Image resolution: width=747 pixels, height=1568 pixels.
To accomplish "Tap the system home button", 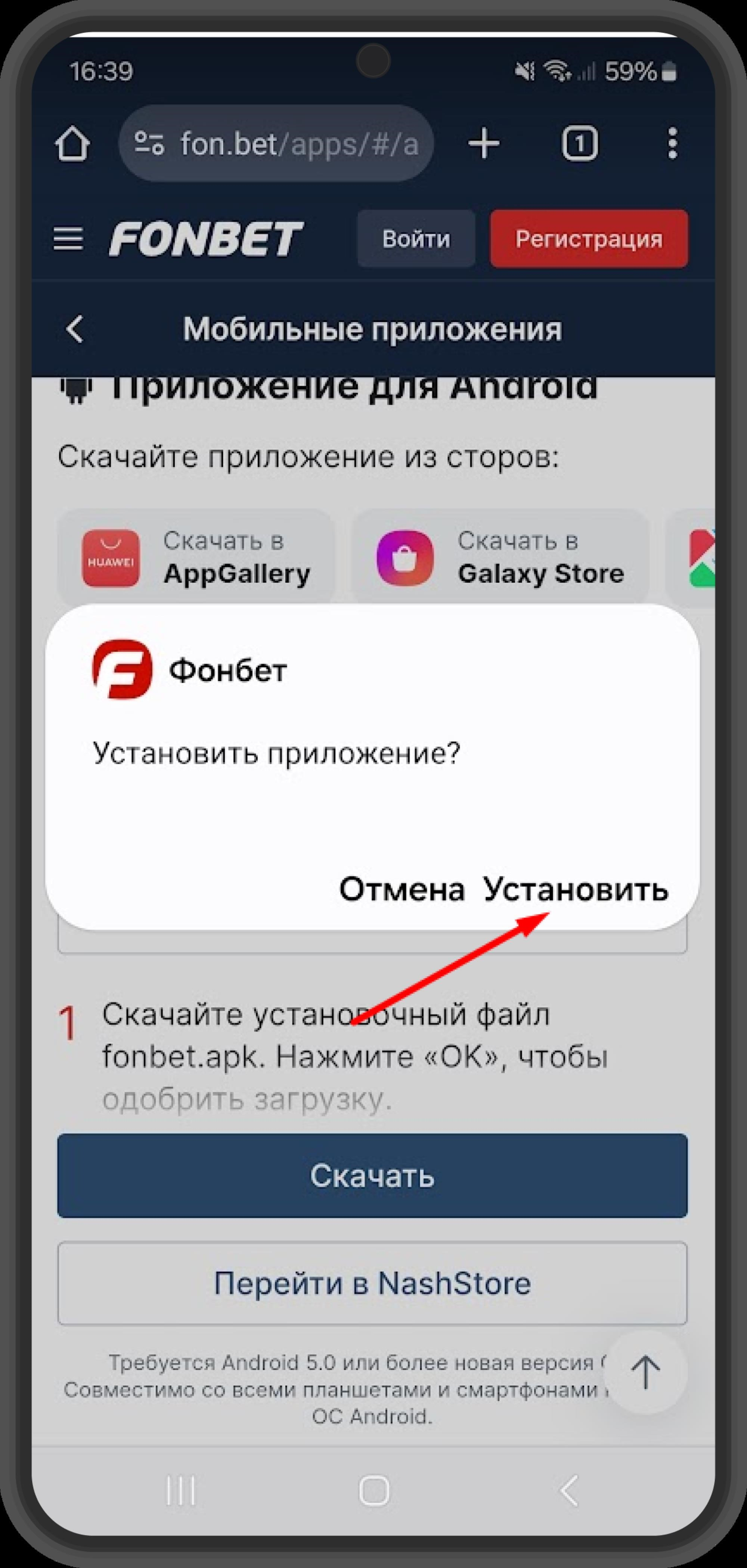I will (374, 1491).
